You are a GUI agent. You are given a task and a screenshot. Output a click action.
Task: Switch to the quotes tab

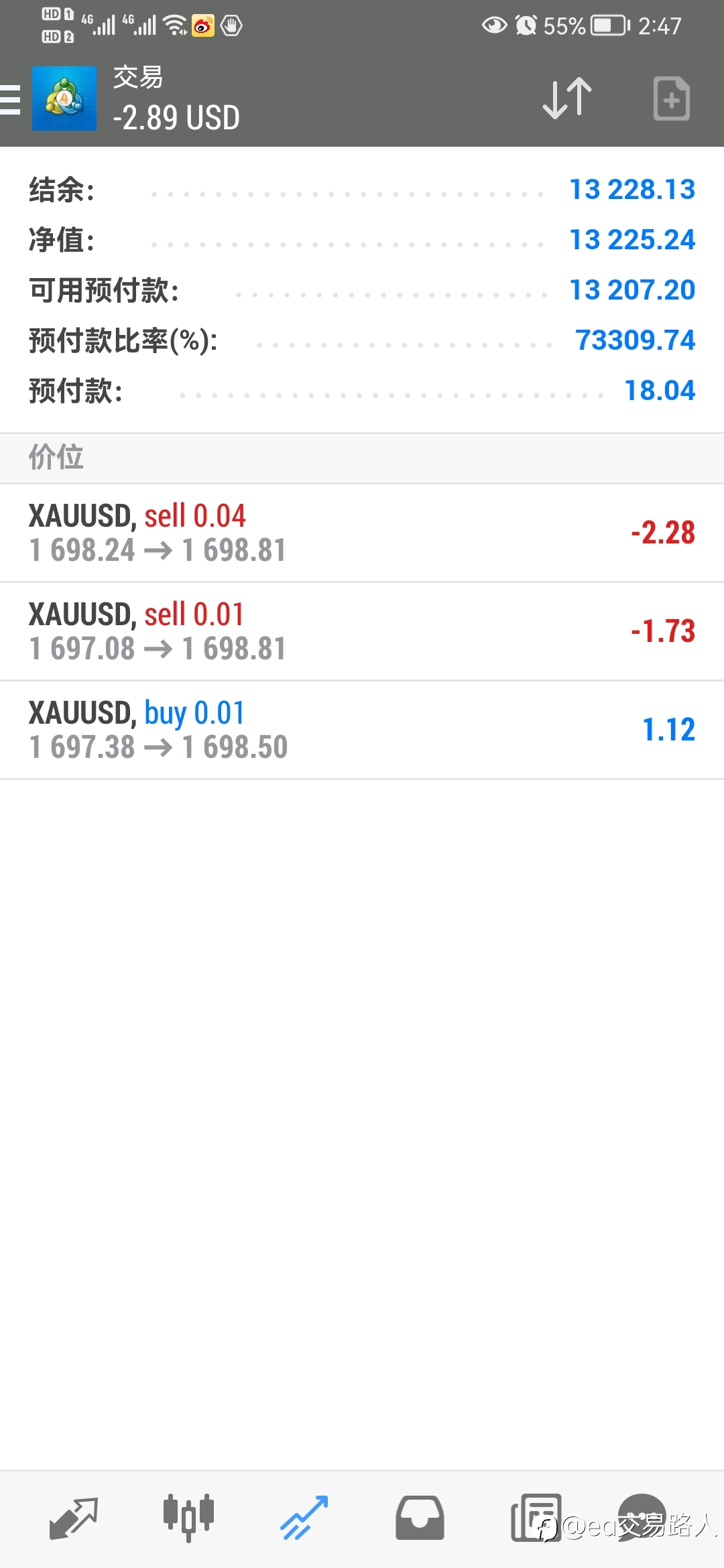tap(73, 1518)
